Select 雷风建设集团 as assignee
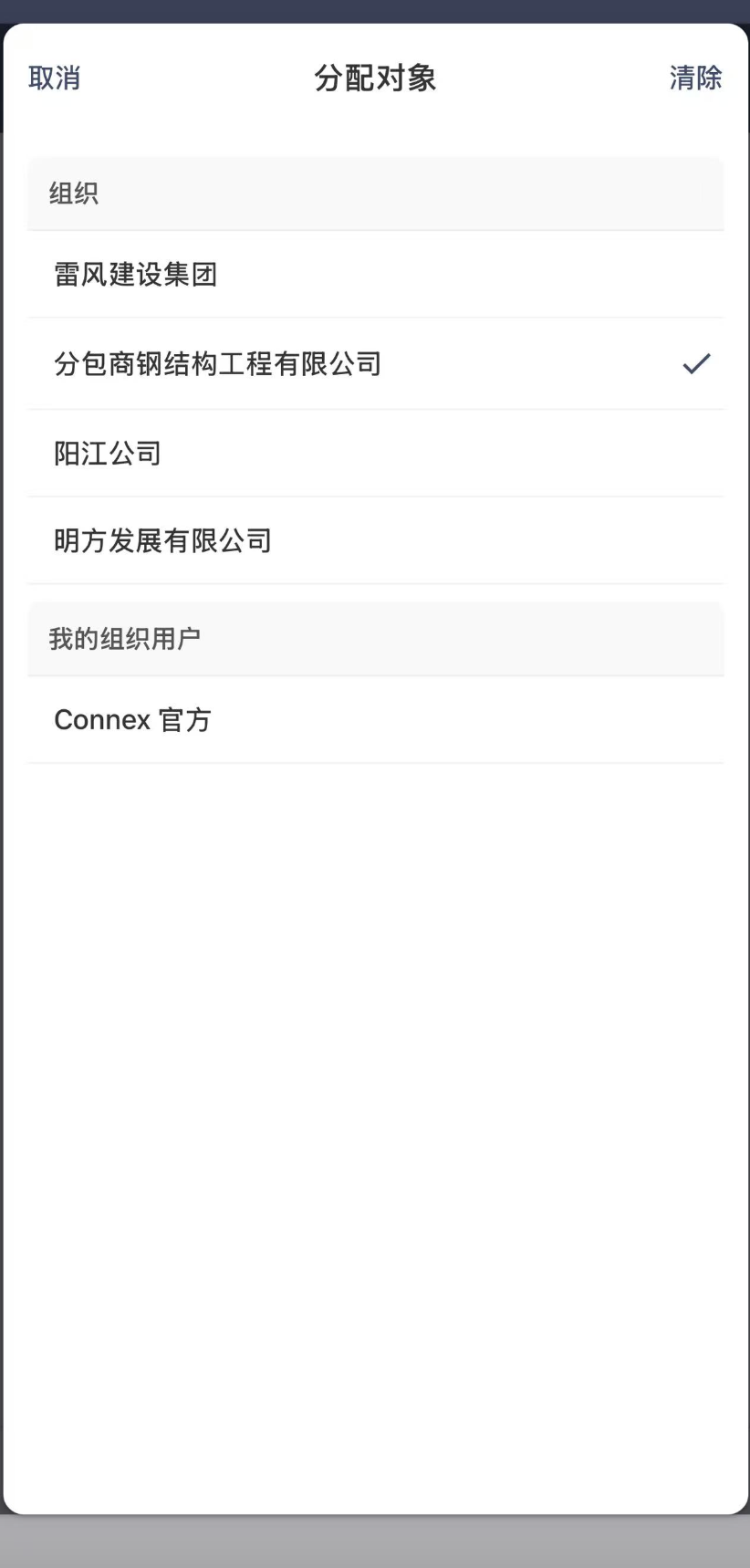Screen dimensions: 750x1568 tap(135, 275)
